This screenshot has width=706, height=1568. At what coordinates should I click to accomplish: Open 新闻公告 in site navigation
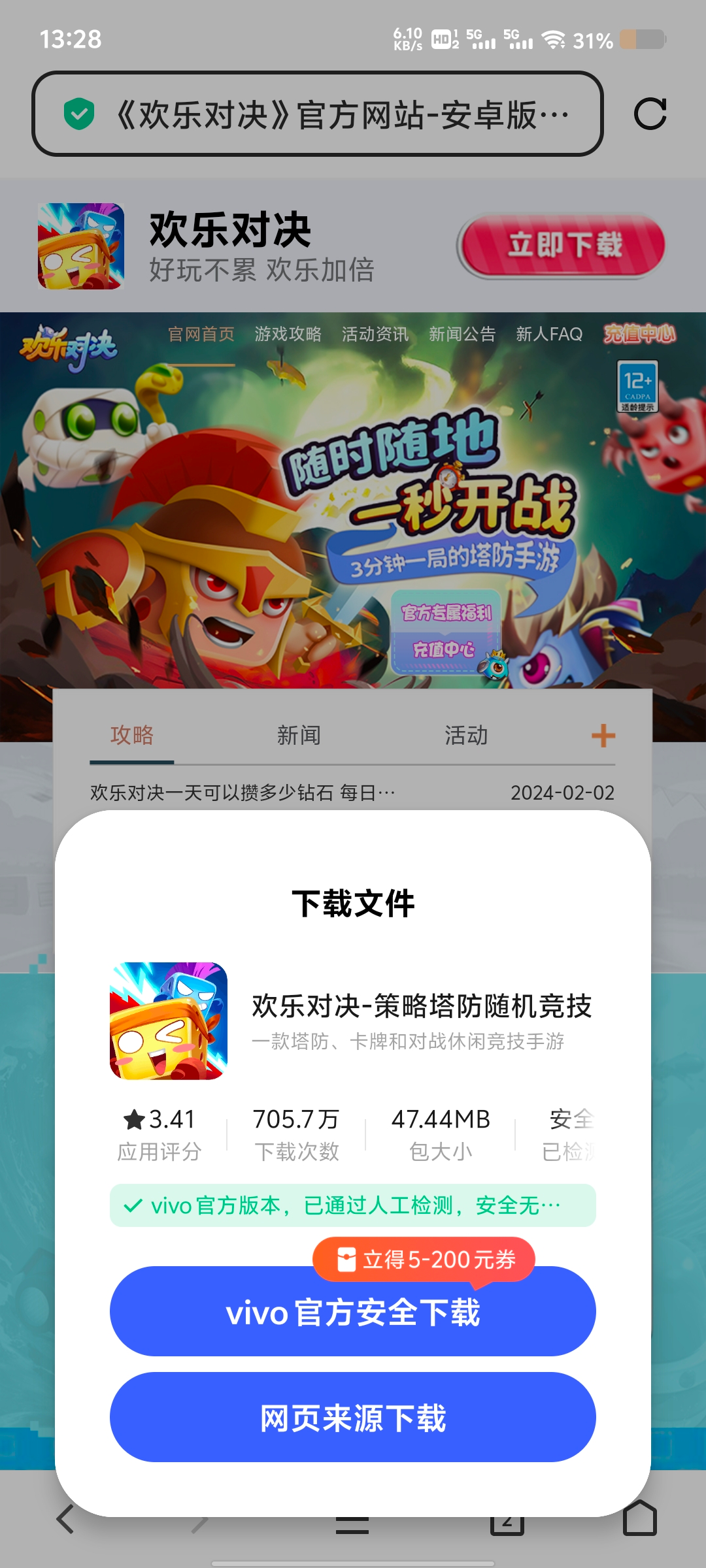point(462,335)
